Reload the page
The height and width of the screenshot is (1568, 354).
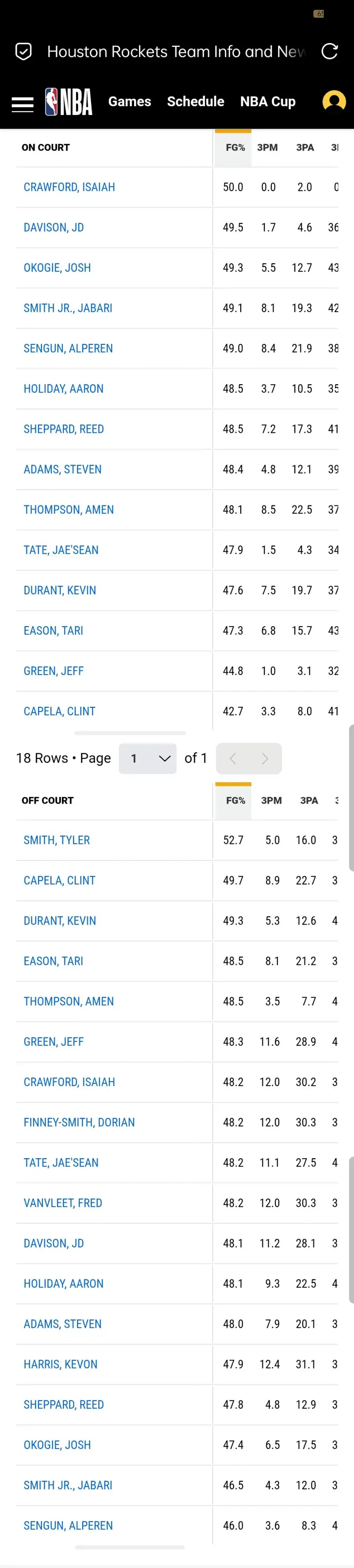point(329,52)
